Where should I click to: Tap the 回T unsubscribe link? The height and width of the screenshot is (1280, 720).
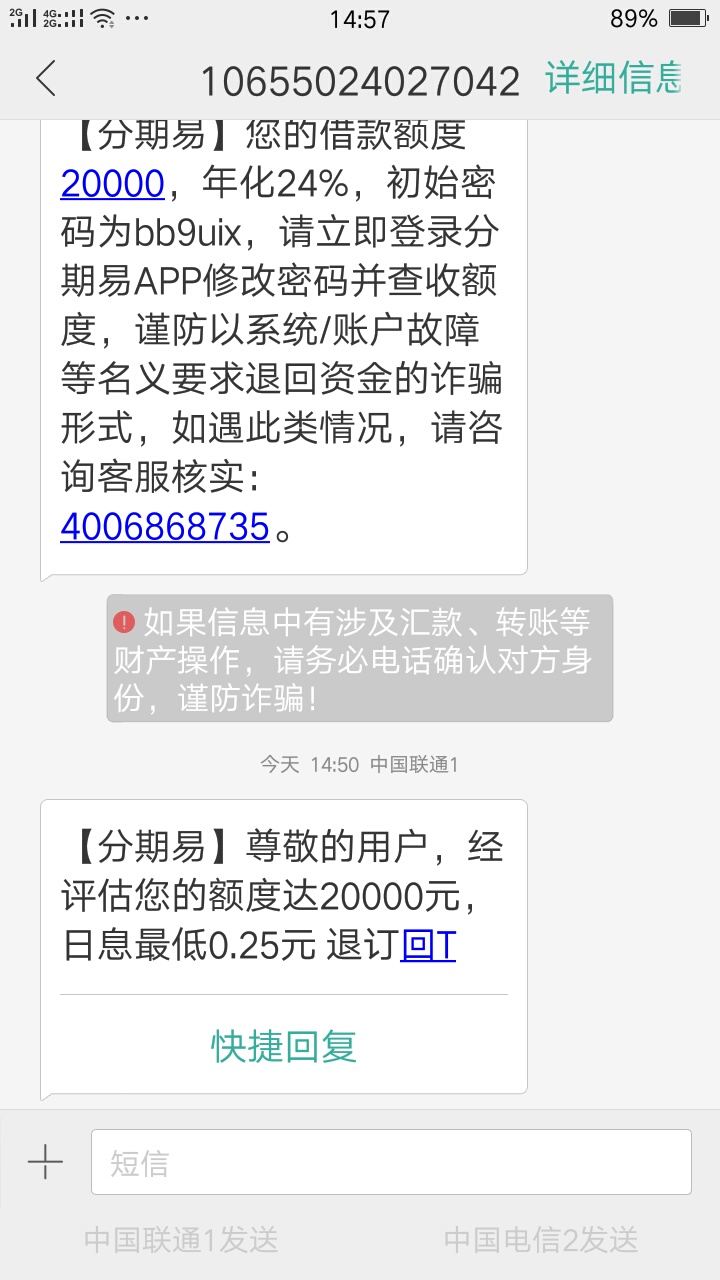(x=428, y=945)
